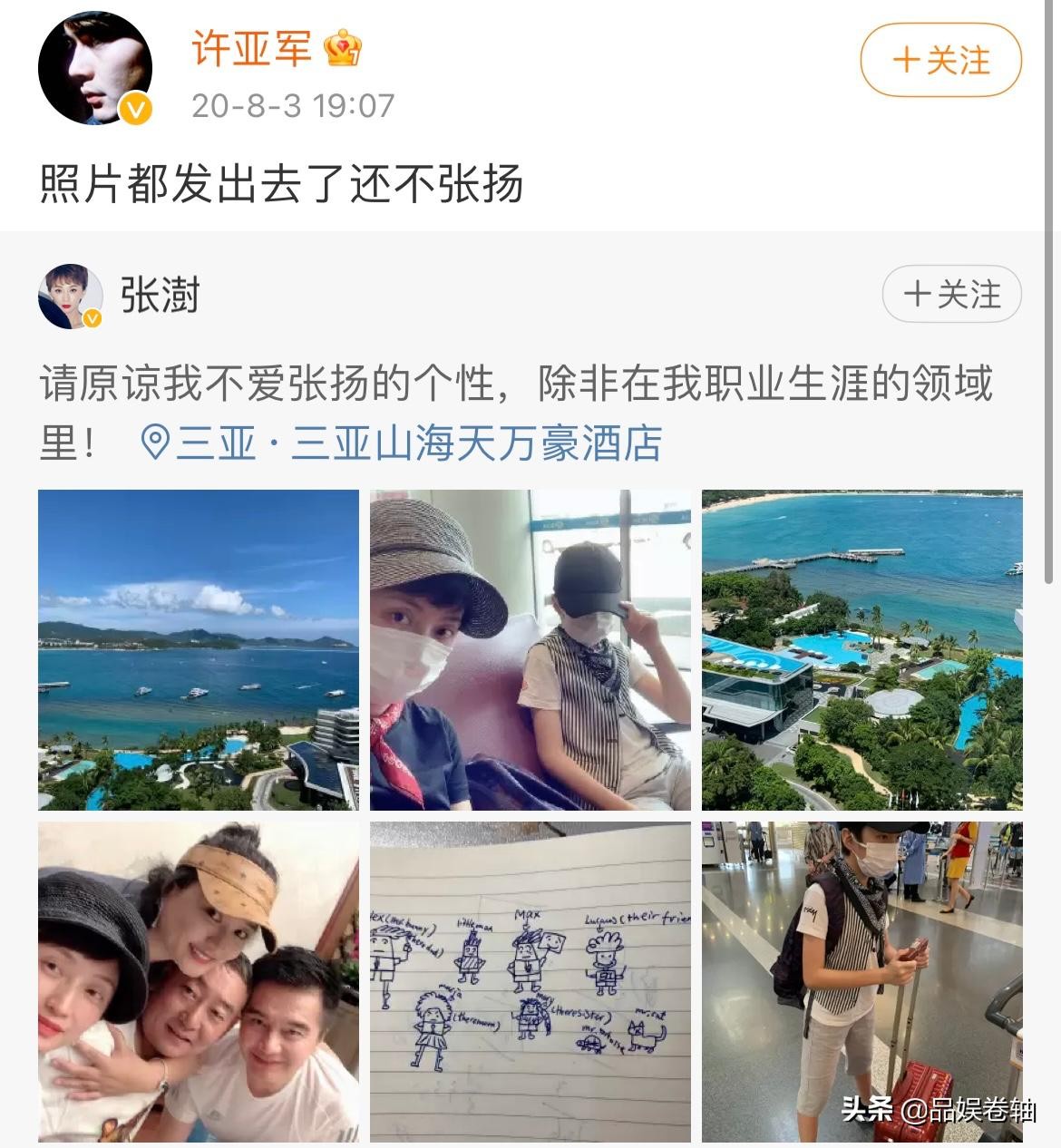View the sea and sky photo
The width and height of the screenshot is (1061, 1148).
[x=199, y=649]
